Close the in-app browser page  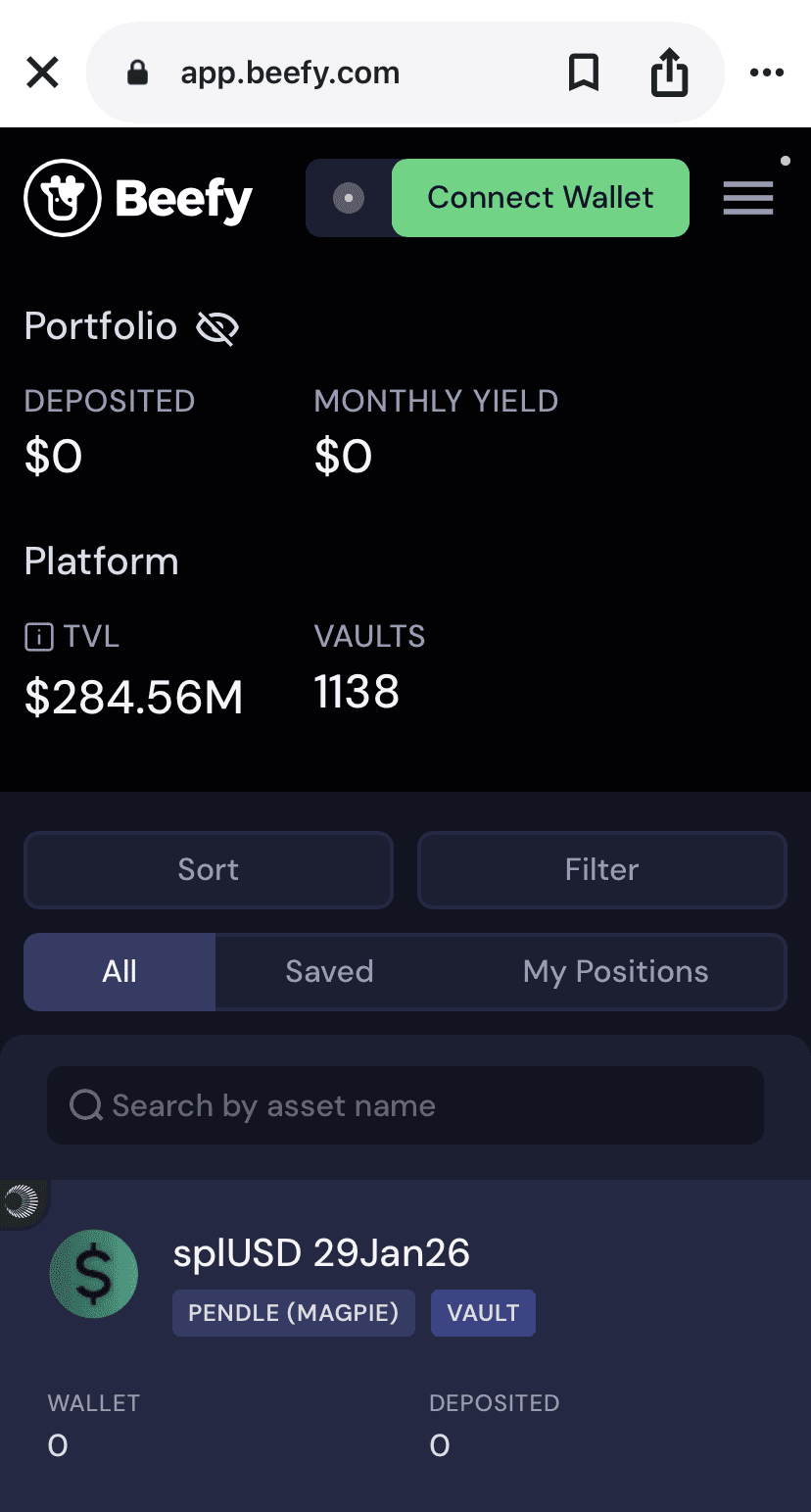click(42, 73)
